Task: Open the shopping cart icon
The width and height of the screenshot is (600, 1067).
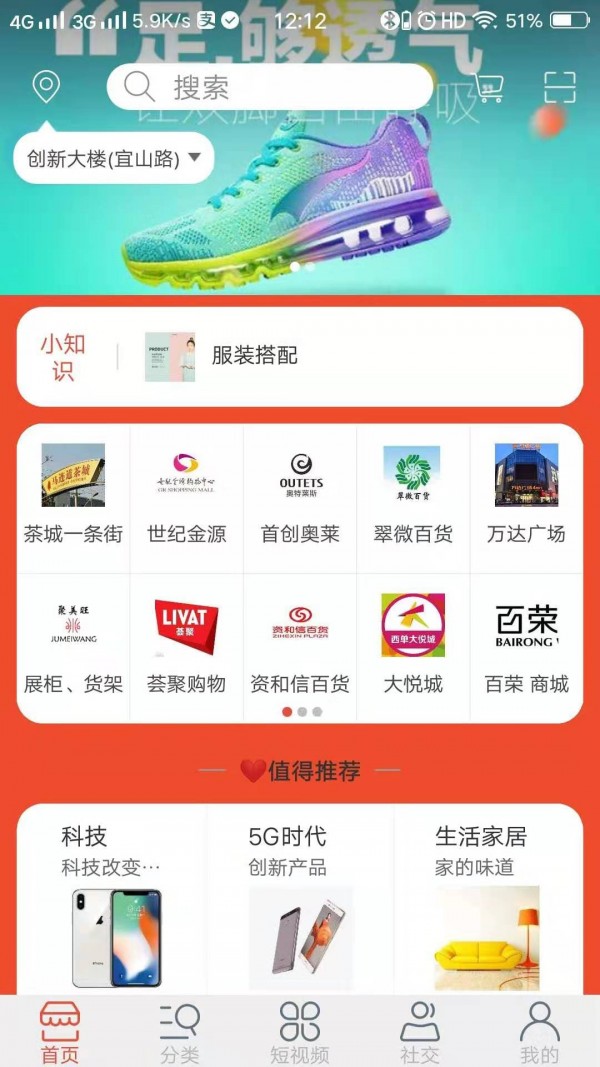Action: pyautogui.click(x=488, y=87)
